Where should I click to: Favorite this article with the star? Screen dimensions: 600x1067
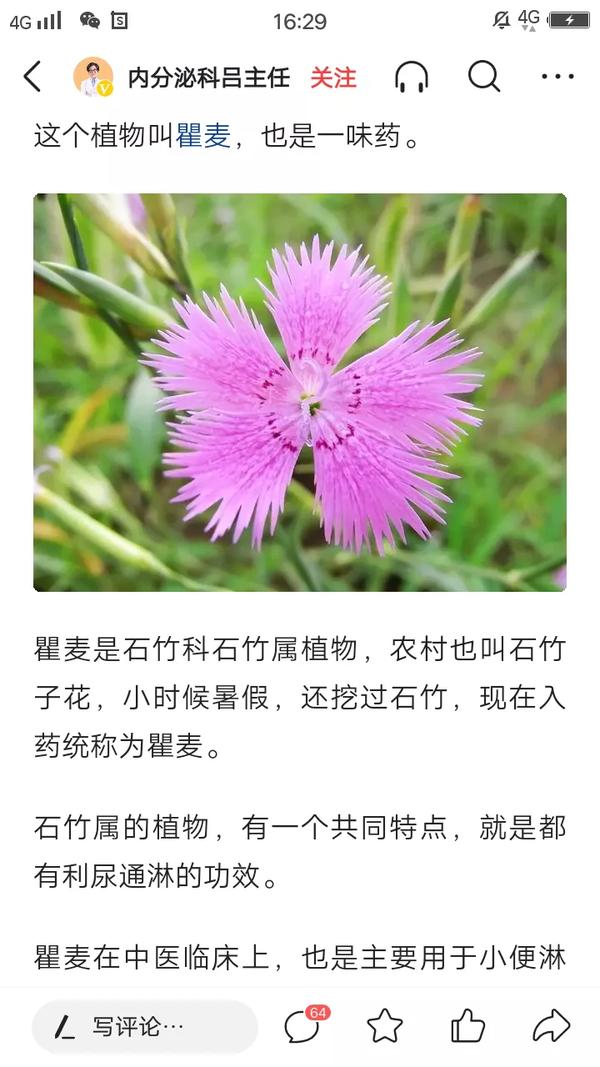point(385,1026)
